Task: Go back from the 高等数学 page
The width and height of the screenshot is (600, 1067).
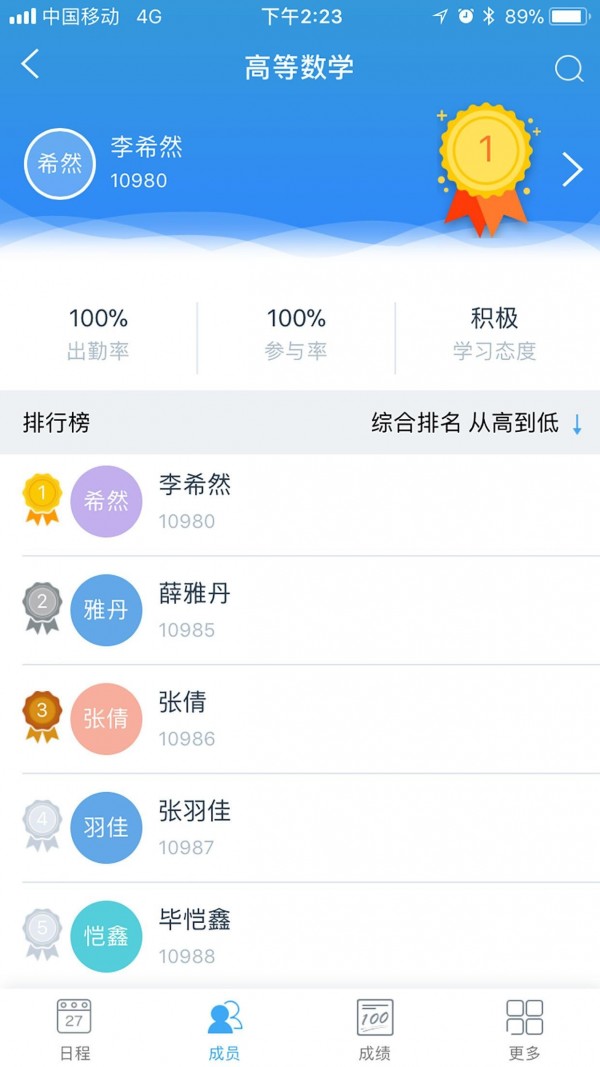Action: [31, 66]
